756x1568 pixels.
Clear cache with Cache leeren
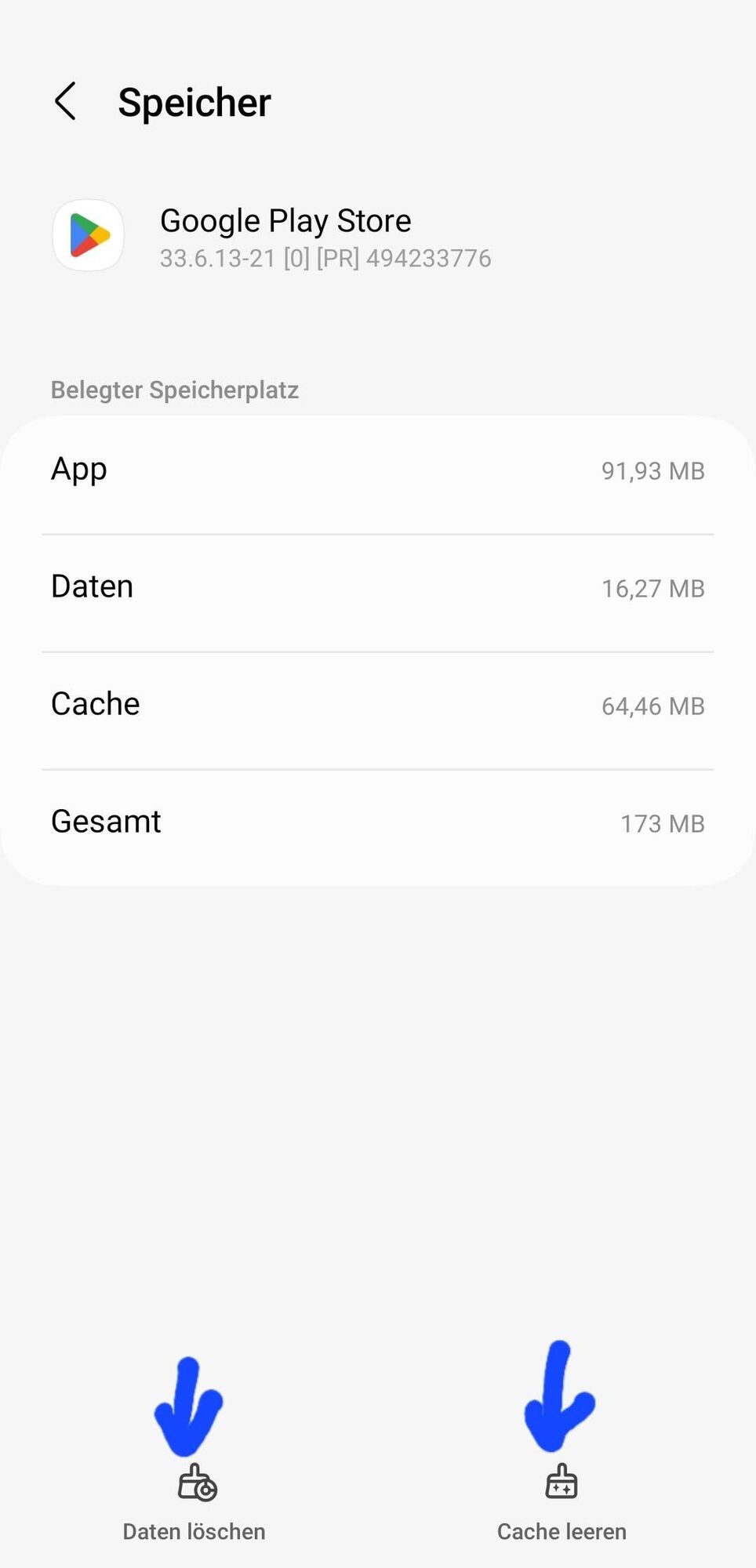(x=562, y=1504)
